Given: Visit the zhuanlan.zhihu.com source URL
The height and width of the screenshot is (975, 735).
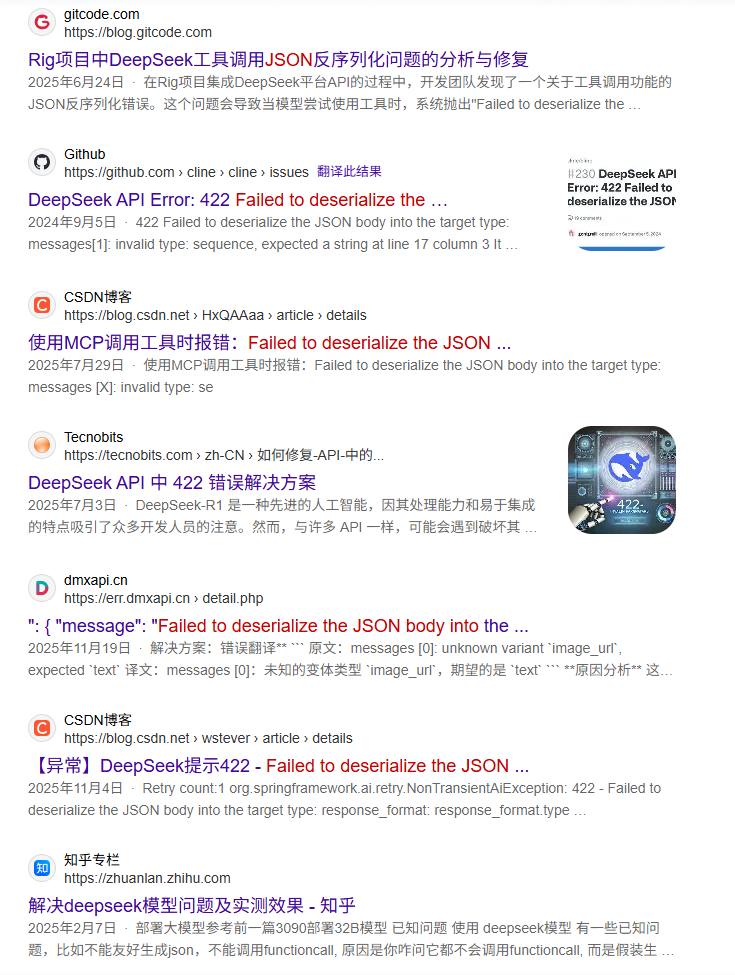Looking at the screenshot, I should 147,878.
